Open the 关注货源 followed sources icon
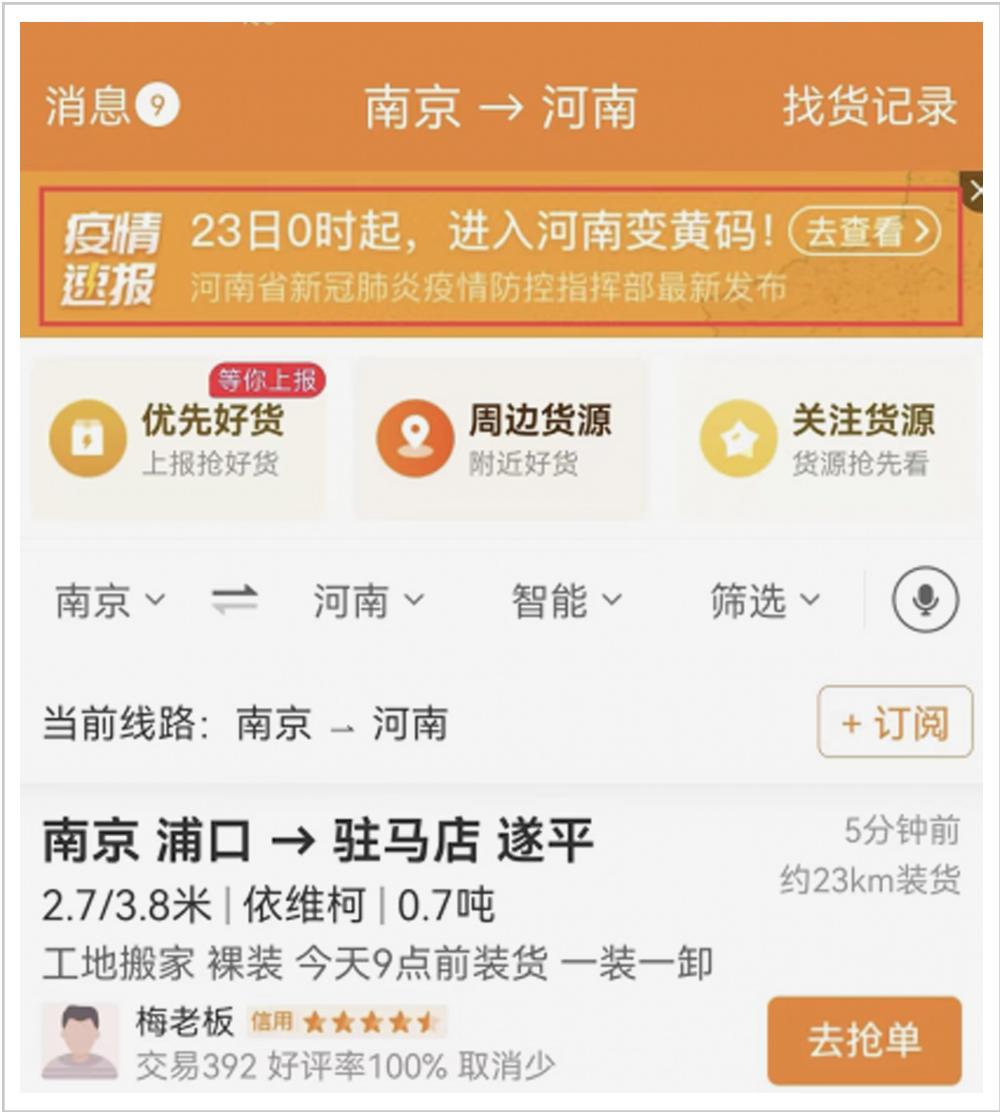The width and height of the screenshot is (1000, 1112). [740, 438]
